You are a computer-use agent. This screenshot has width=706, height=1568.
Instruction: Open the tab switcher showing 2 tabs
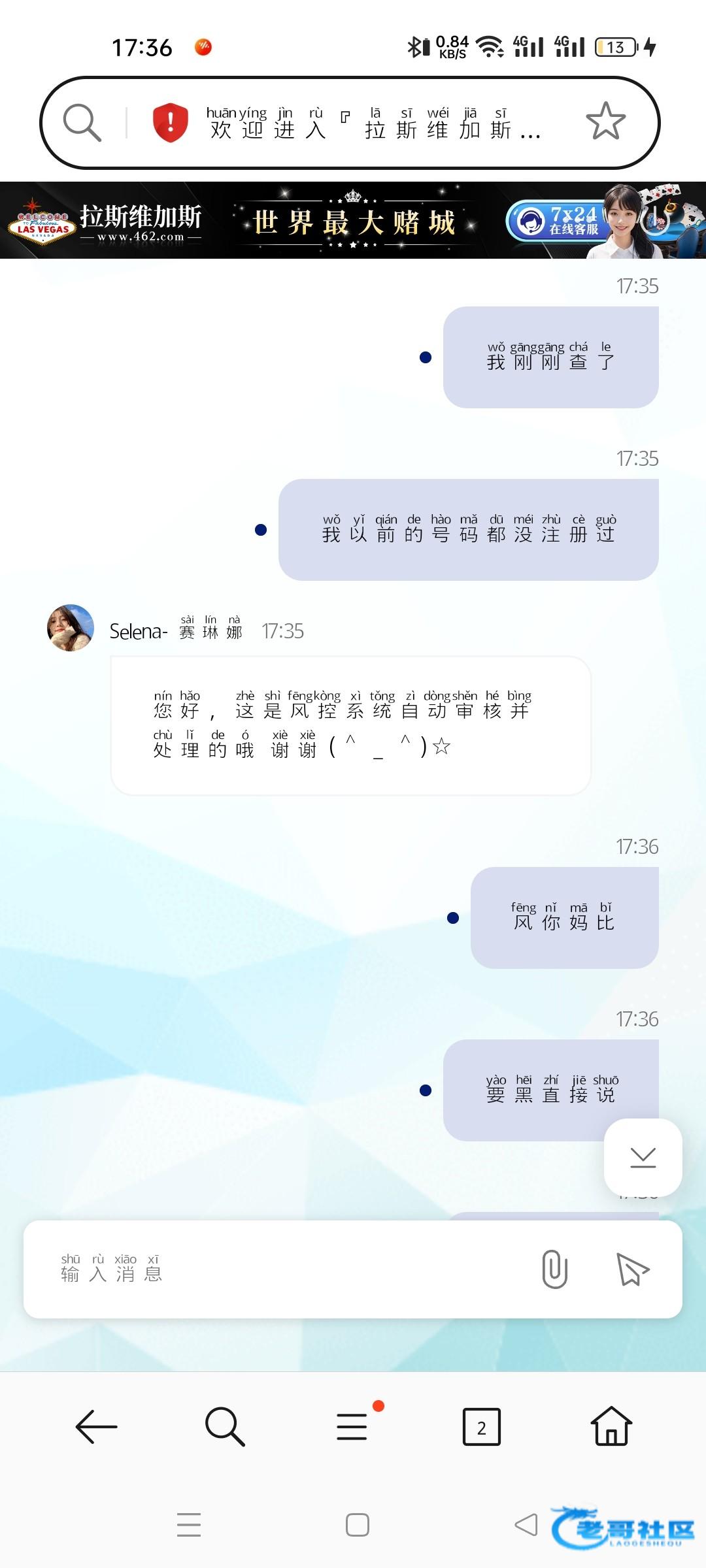482,1426
